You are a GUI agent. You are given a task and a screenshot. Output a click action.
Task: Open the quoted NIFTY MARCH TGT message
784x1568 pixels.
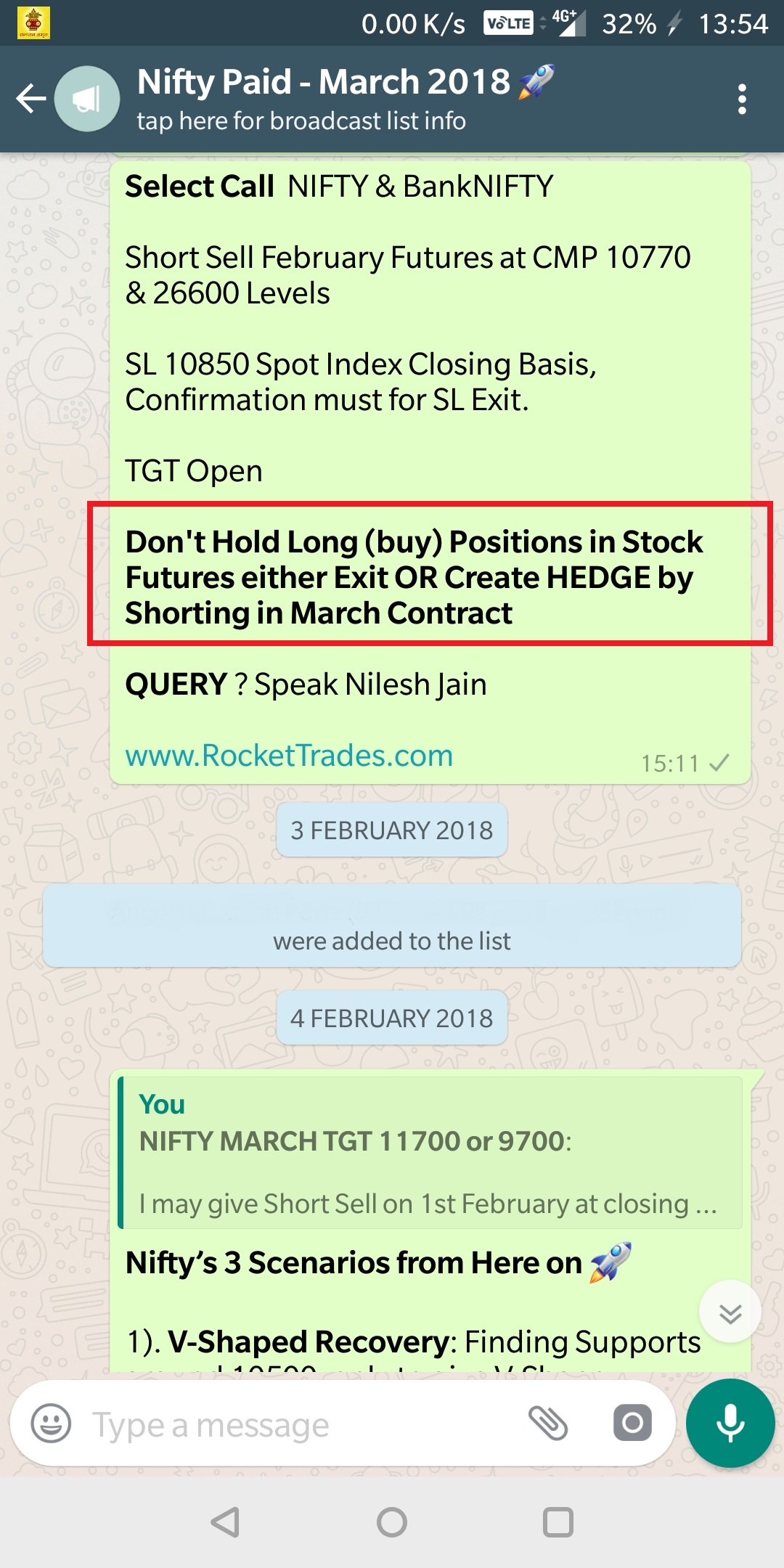[x=430, y=1153]
